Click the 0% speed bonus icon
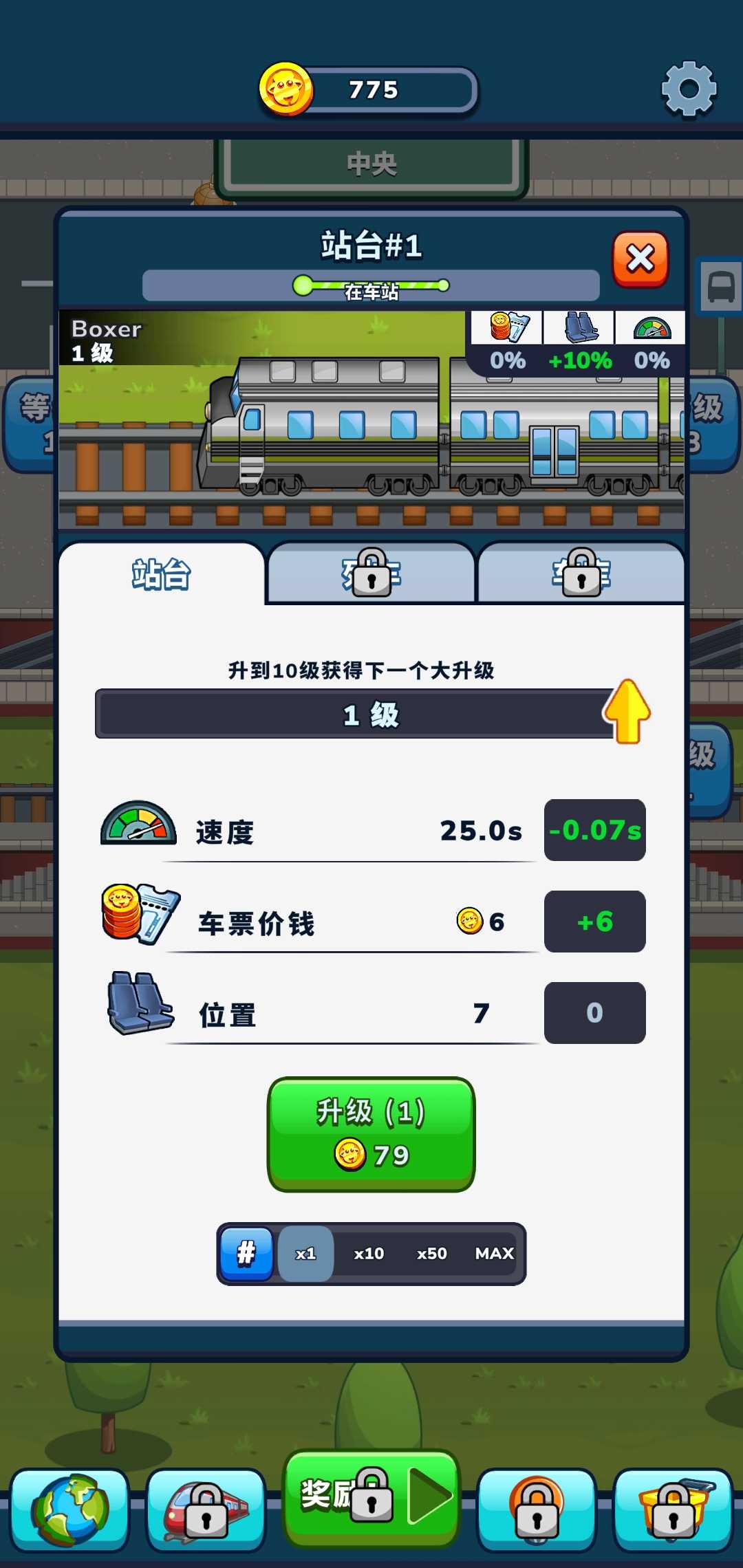Image resolution: width=743 pixels, height=1568 pixels. [652, 329]
